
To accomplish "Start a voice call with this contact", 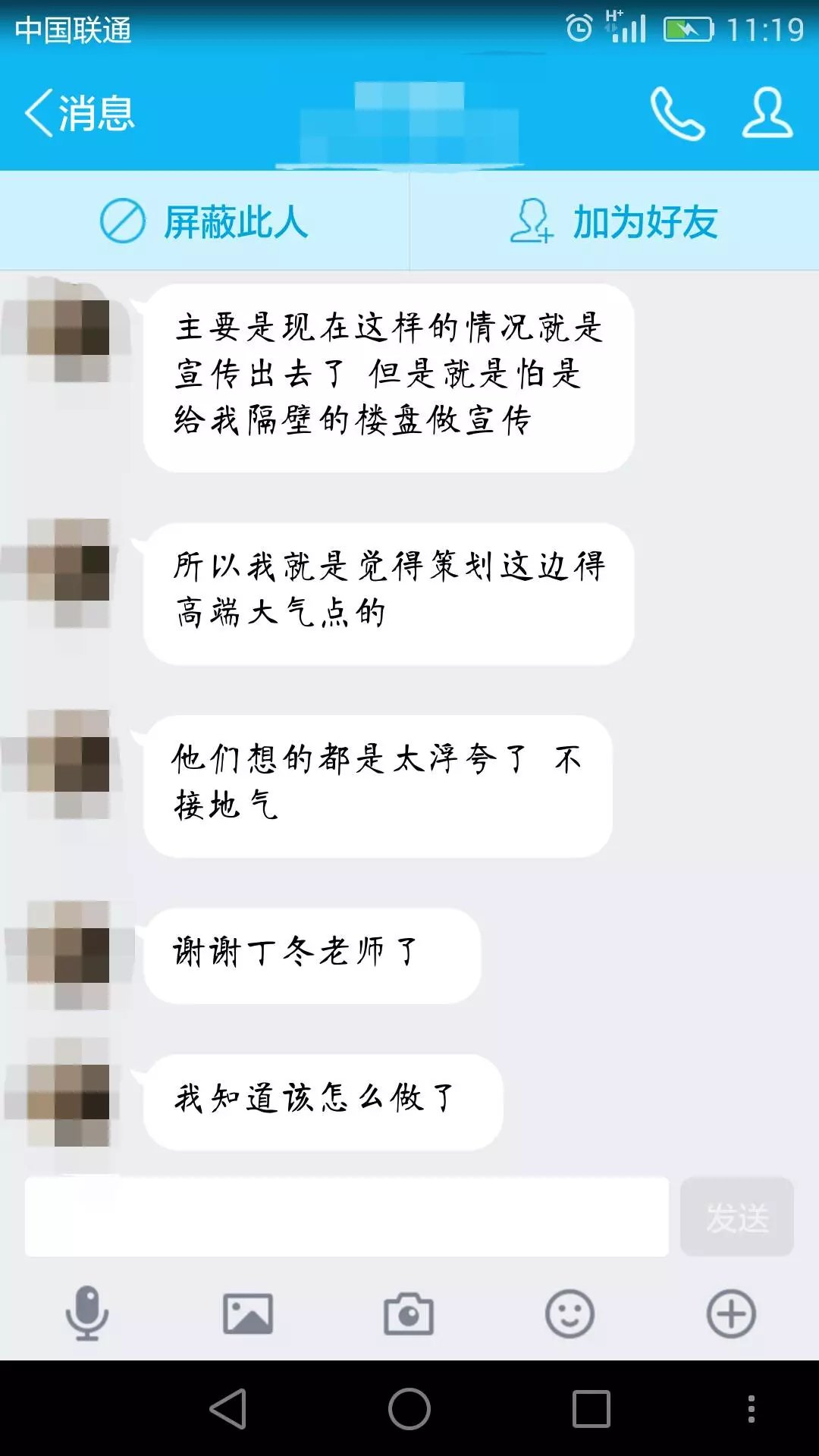I will (677, 114).
